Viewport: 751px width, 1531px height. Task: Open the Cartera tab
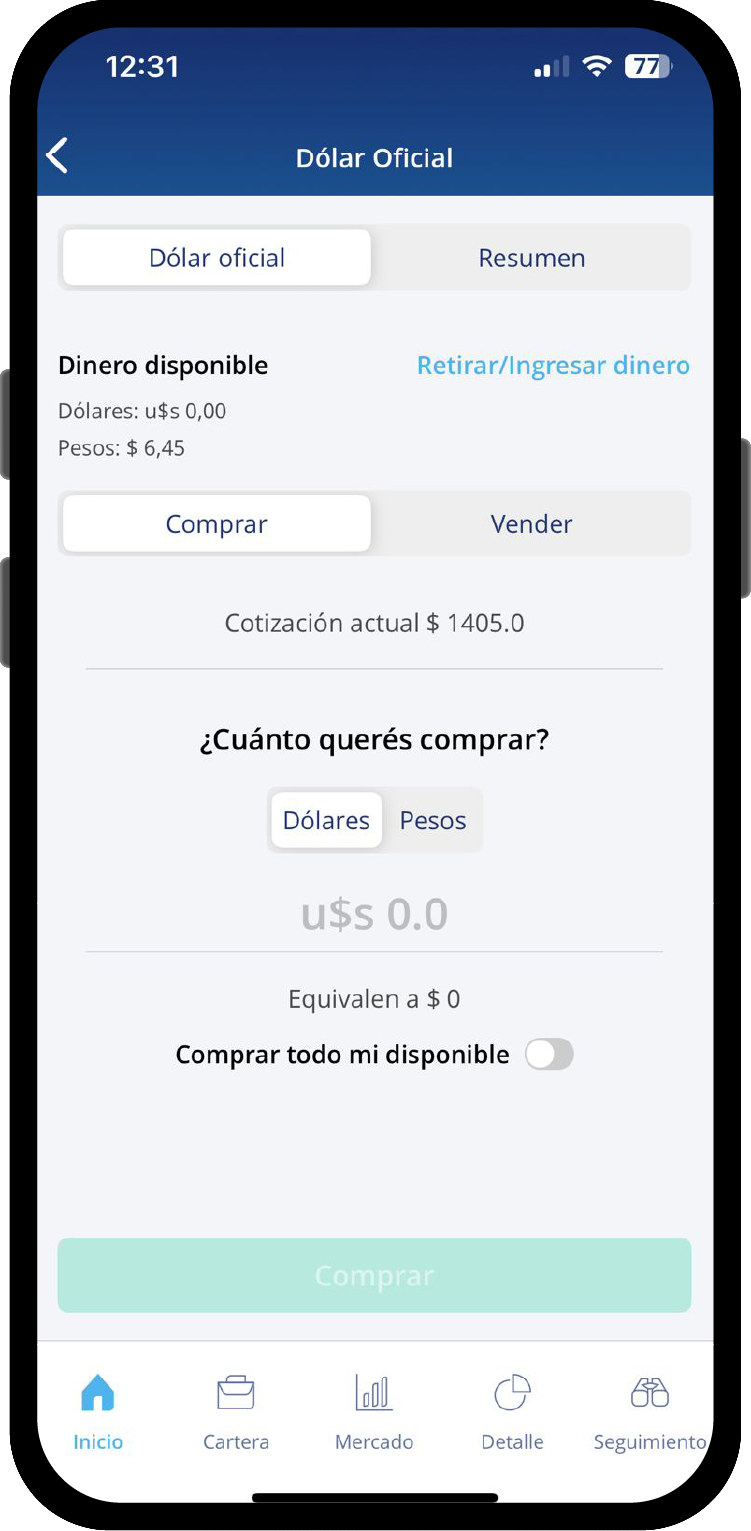coord(236,1412)
